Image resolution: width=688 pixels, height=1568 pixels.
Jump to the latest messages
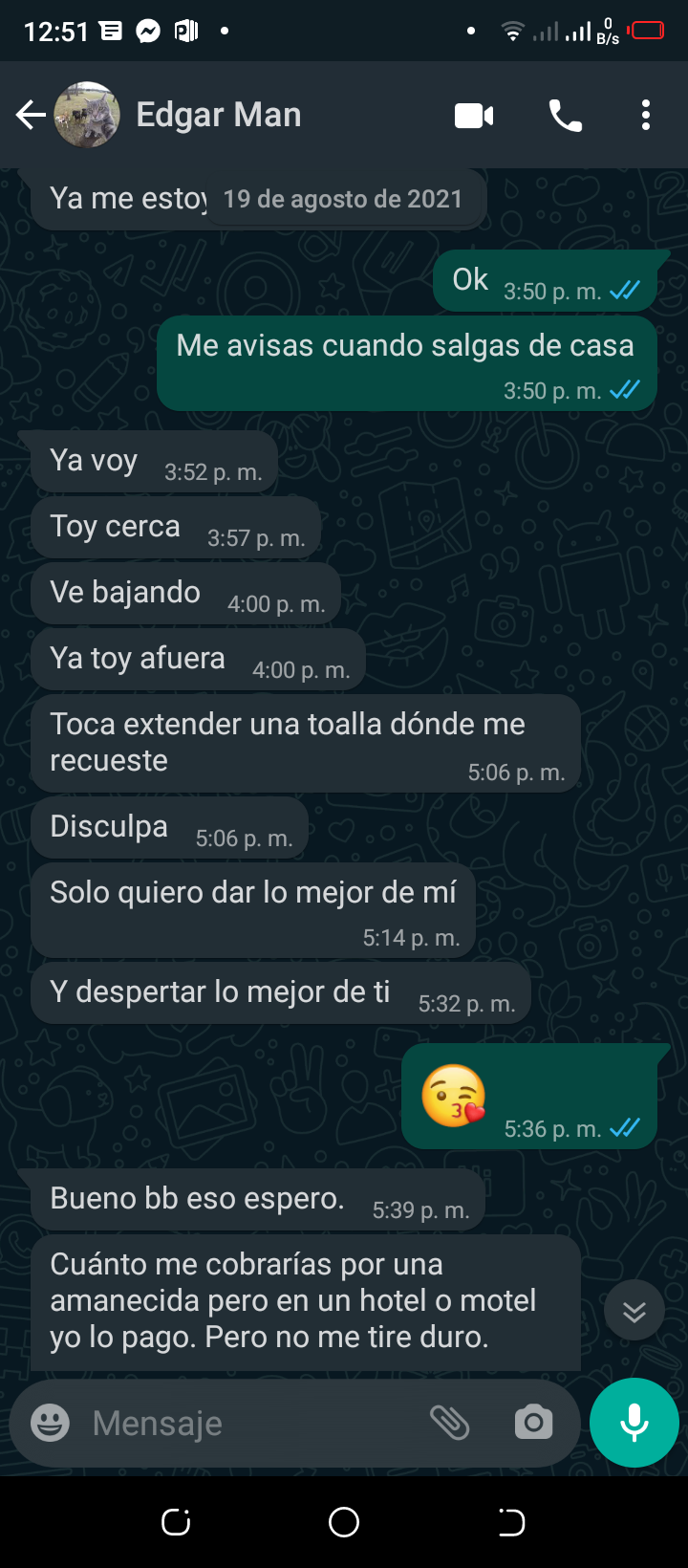point(634,1312)
